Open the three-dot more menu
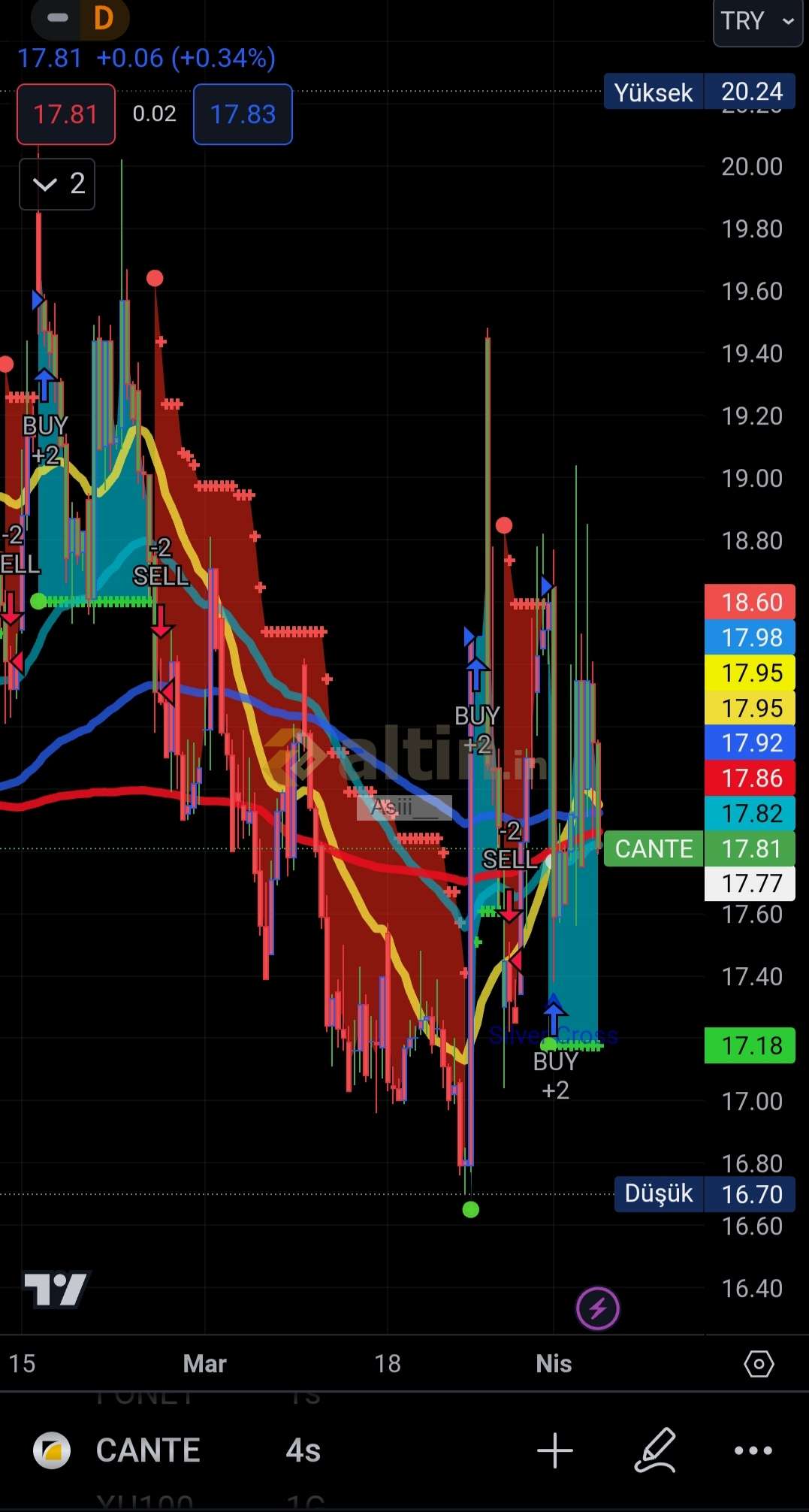 pyautogui.click(x=753, y=1450)
